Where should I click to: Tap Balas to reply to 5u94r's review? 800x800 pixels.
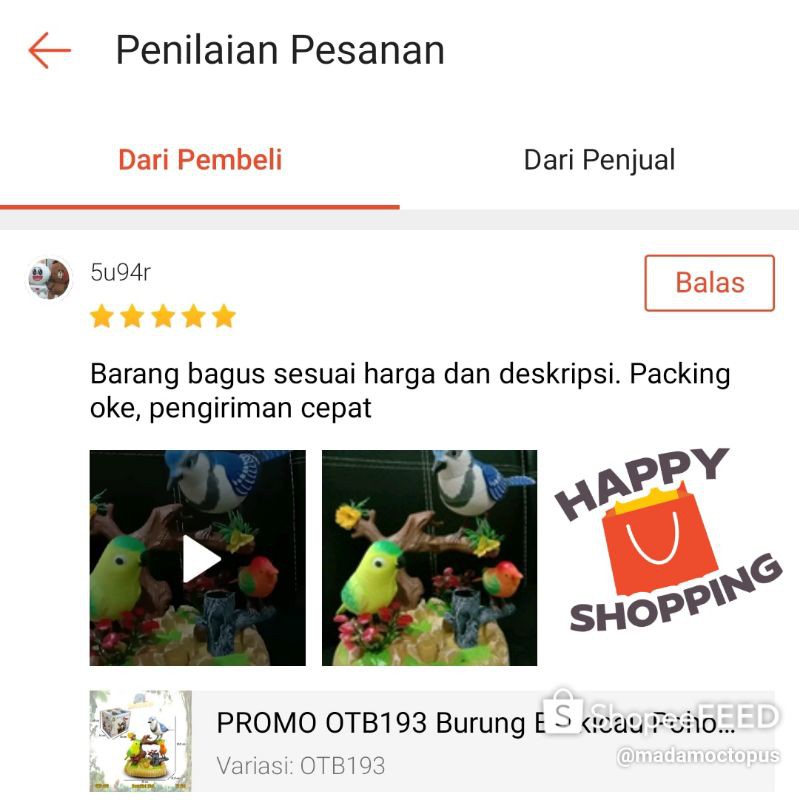coord(709,283)
